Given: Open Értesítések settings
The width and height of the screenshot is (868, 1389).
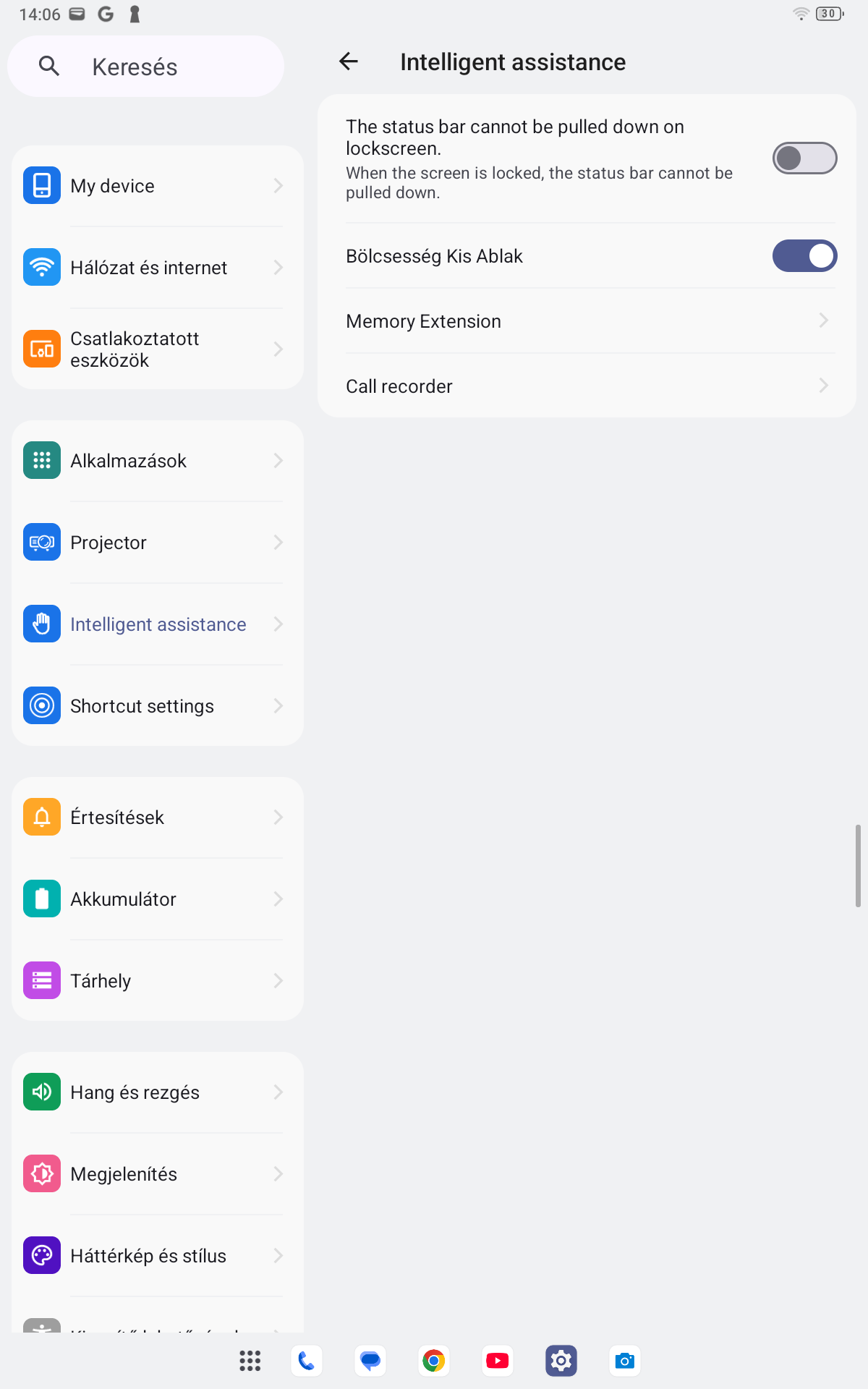Looking at the screenshot, I should (x=157, y=817).
